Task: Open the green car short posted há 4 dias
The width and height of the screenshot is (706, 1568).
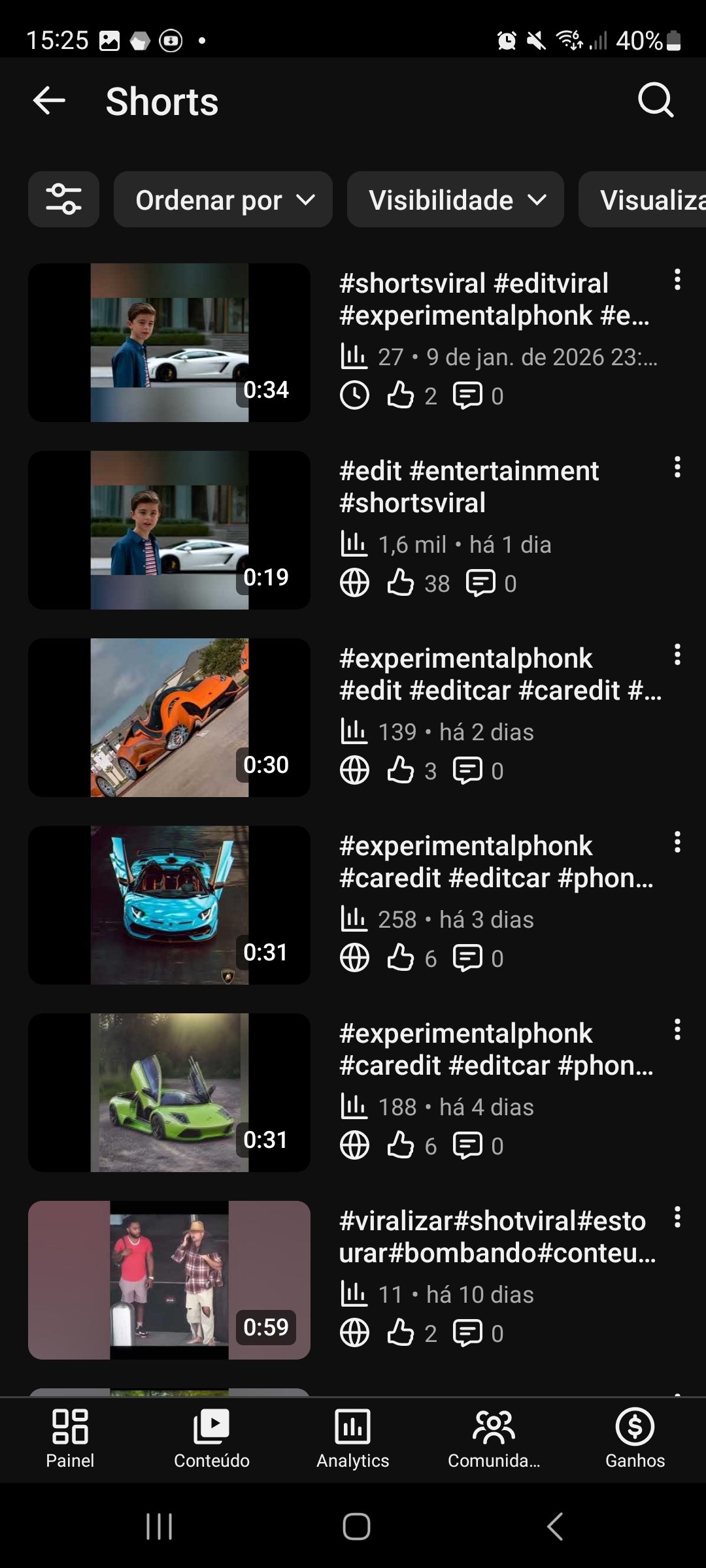Action: pyautogui.click(x=169, y=1092)
